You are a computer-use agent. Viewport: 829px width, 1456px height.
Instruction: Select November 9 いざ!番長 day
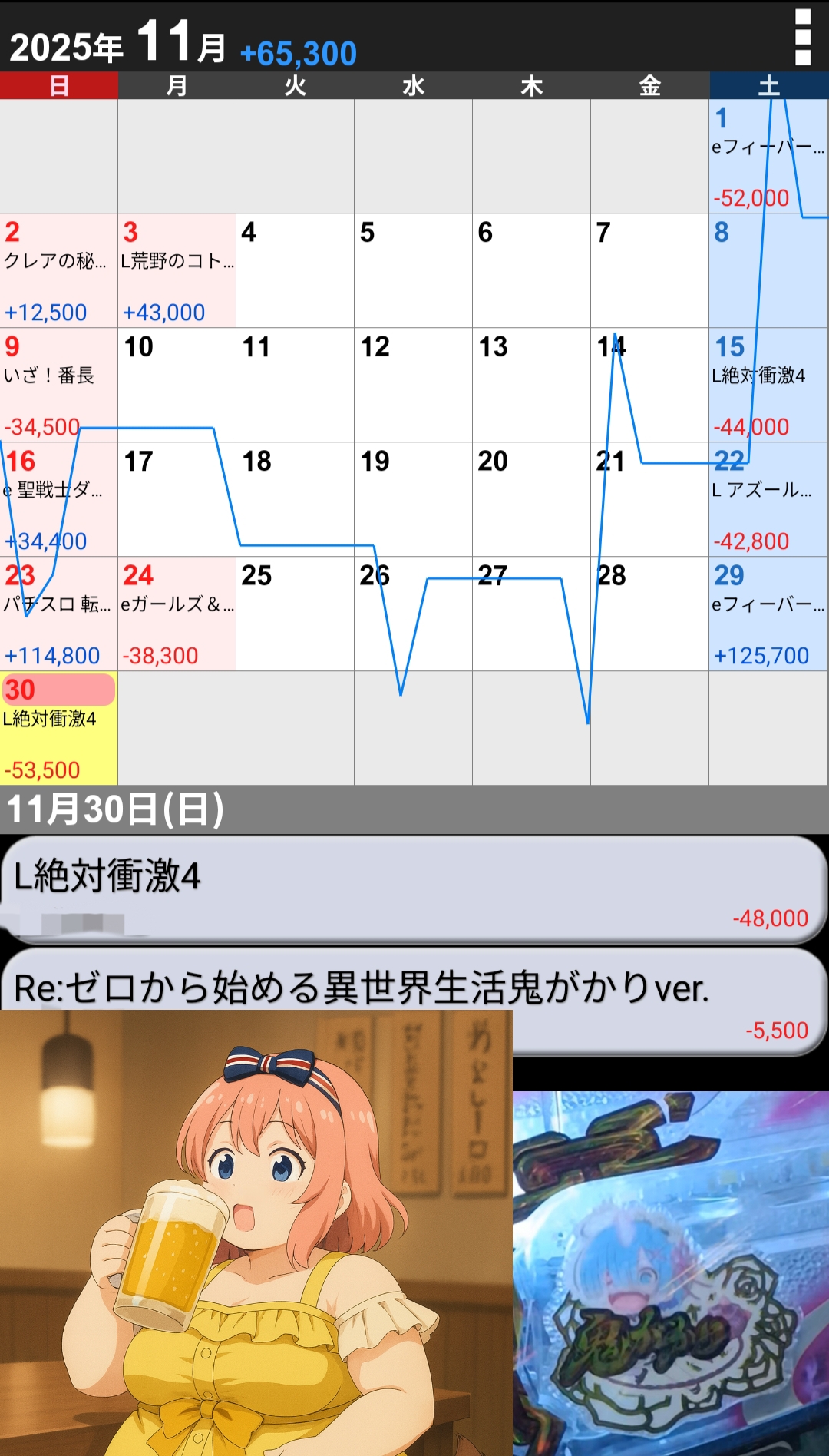[58, 385]
